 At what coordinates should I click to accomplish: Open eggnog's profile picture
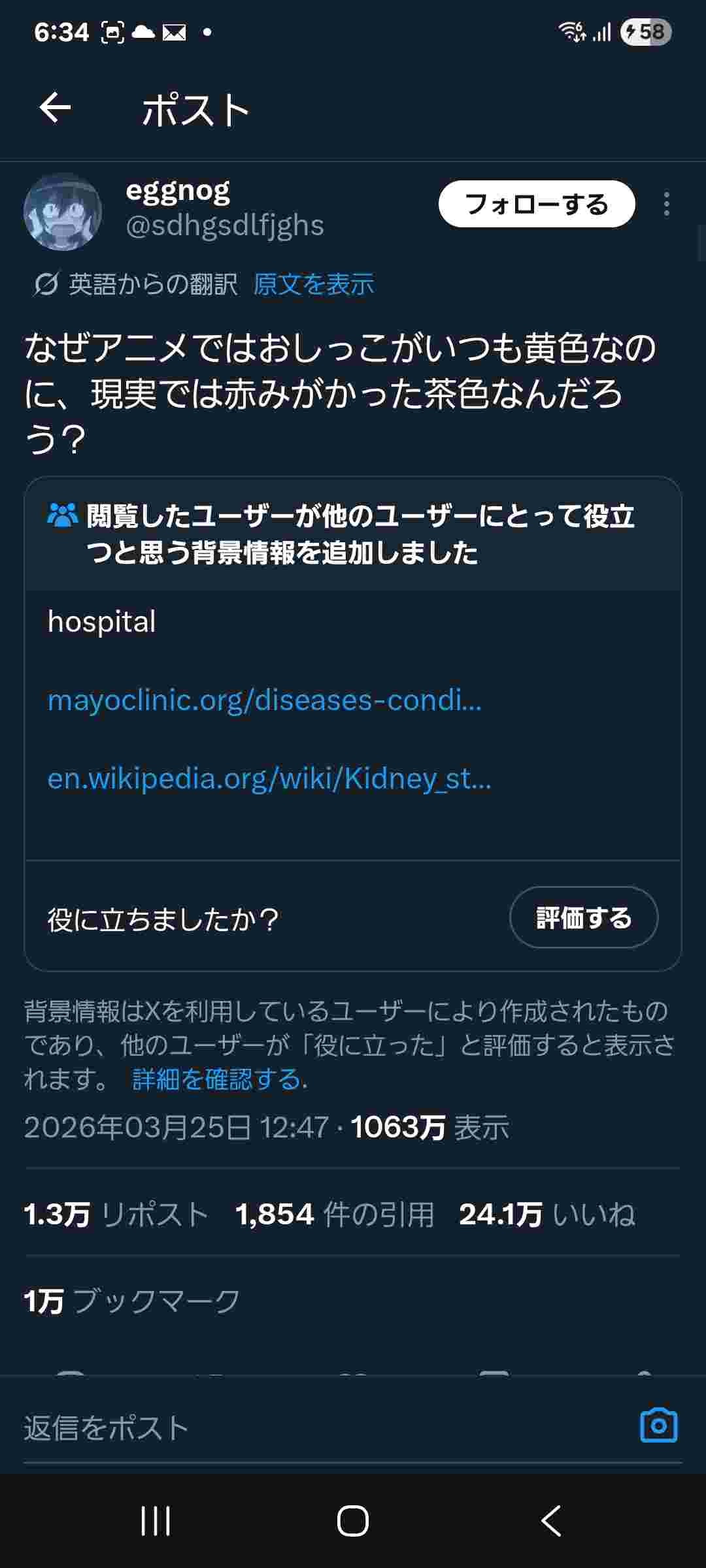click(63, 212)
